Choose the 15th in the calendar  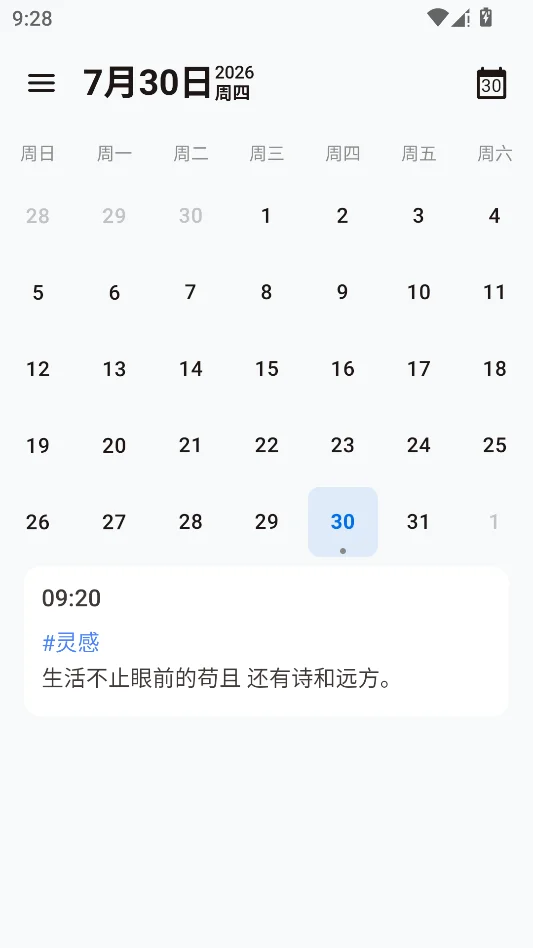[266, 369]
